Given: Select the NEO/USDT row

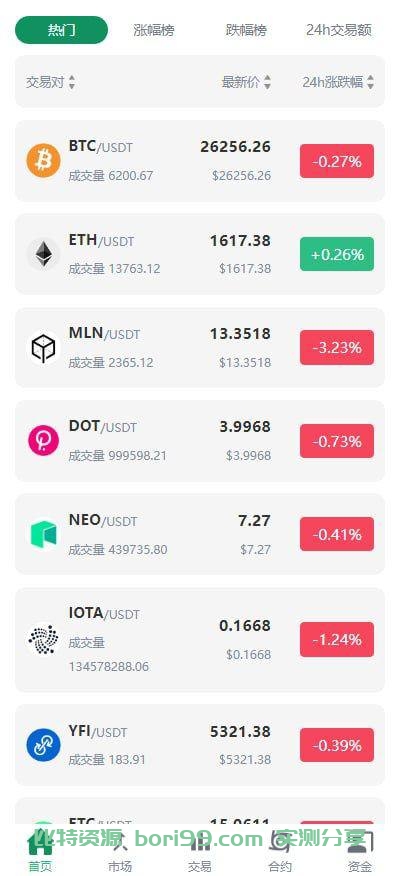Looking at the screenshot, I should [x=200, y=534].
